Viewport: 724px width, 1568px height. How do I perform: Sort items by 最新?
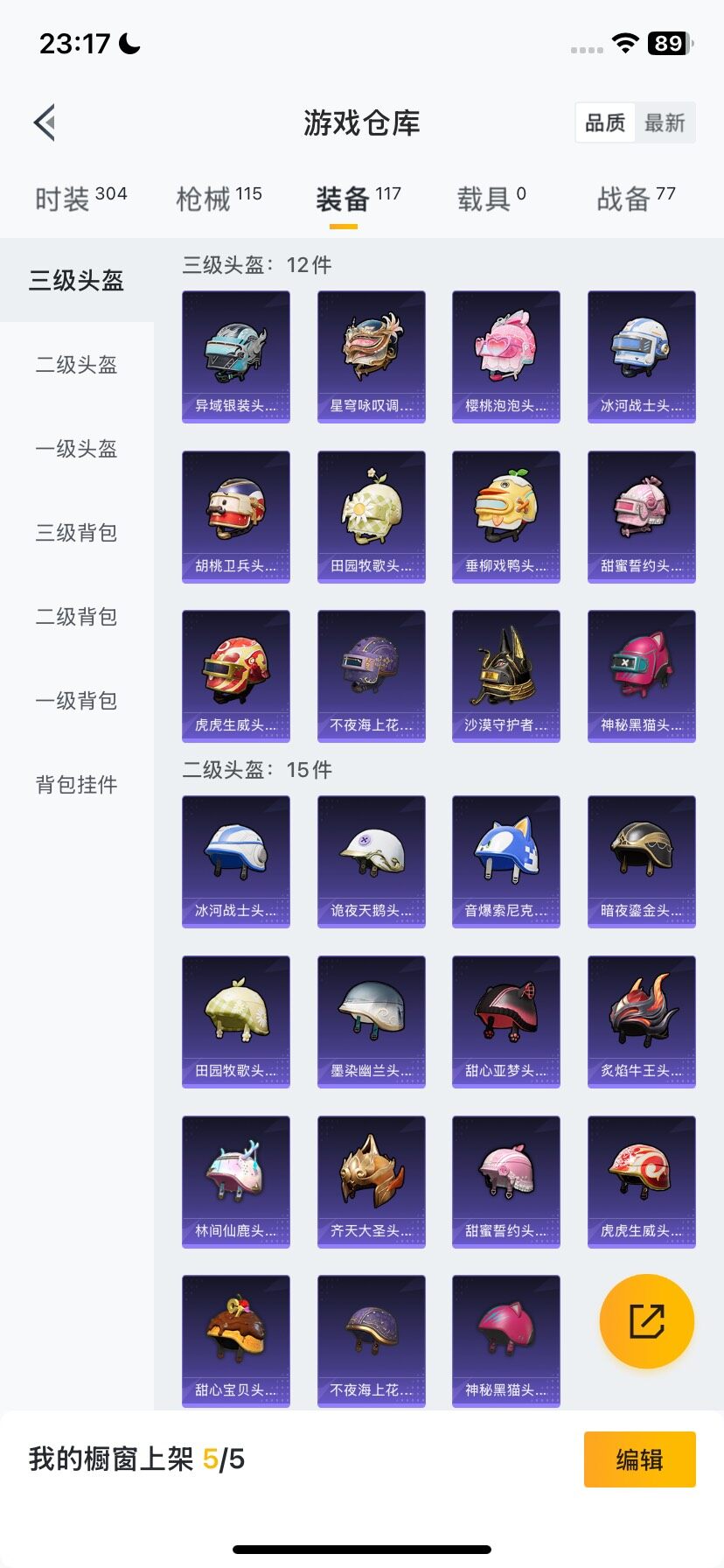tap(665, 123)
